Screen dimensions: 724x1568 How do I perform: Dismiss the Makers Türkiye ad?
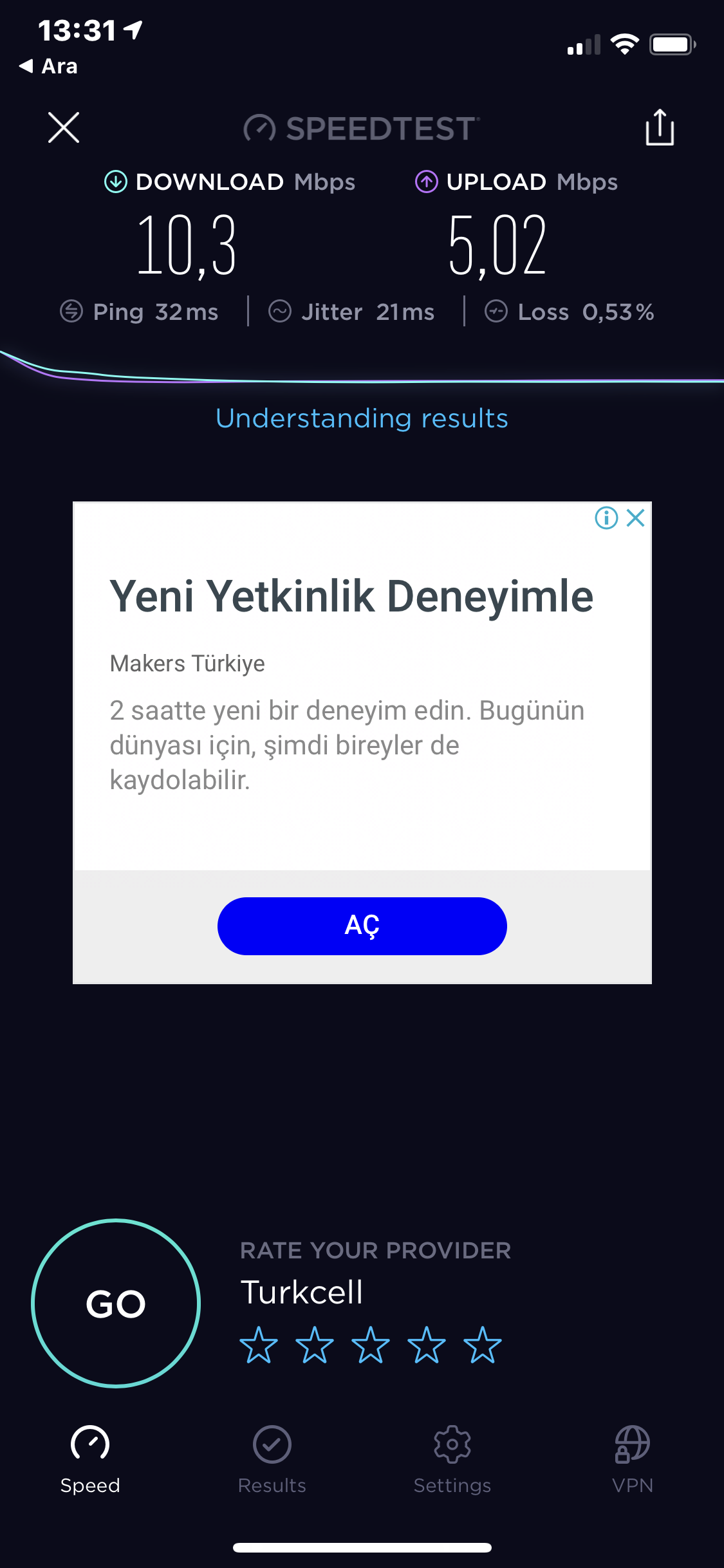pos(636,518)
